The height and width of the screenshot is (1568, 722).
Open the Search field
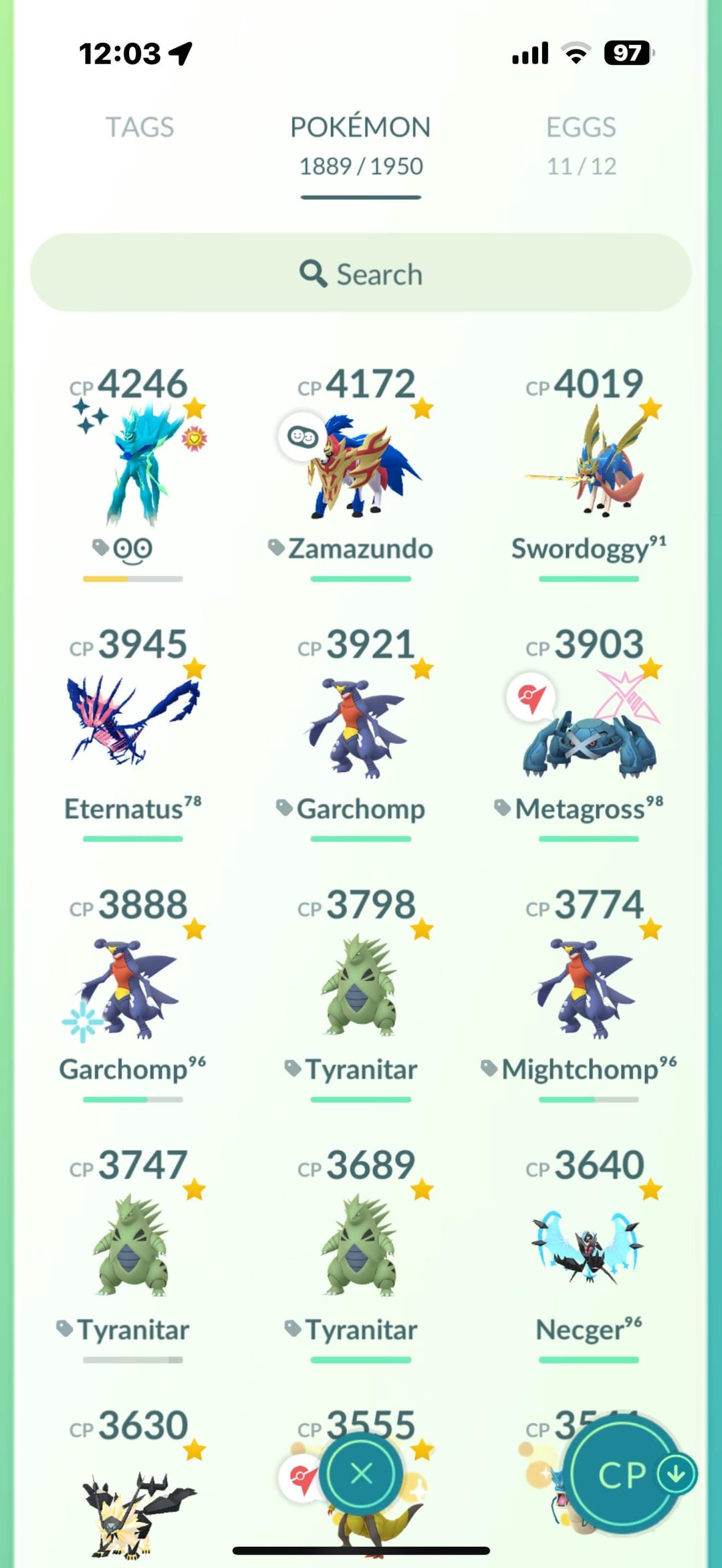point(361,273)
